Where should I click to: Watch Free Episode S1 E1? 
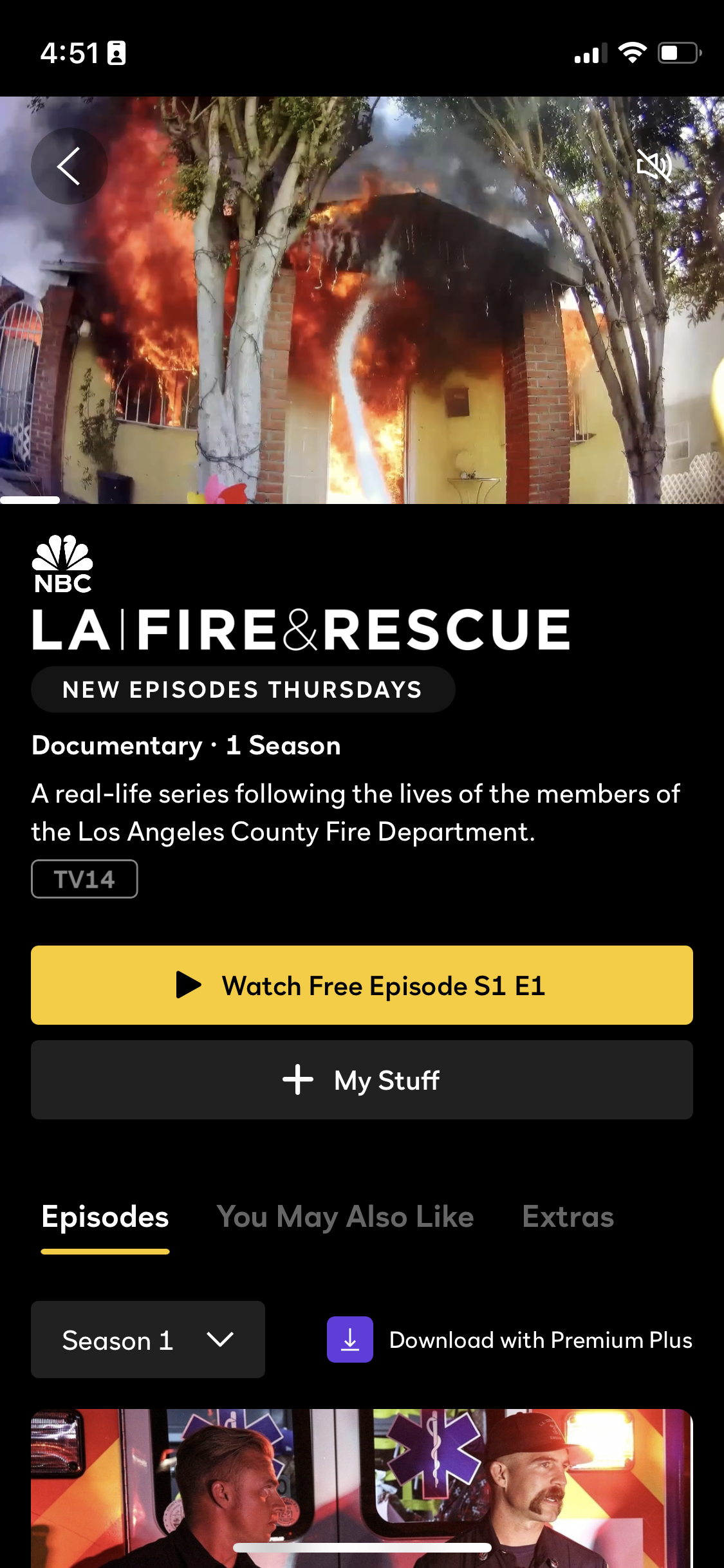click(362, 985)
